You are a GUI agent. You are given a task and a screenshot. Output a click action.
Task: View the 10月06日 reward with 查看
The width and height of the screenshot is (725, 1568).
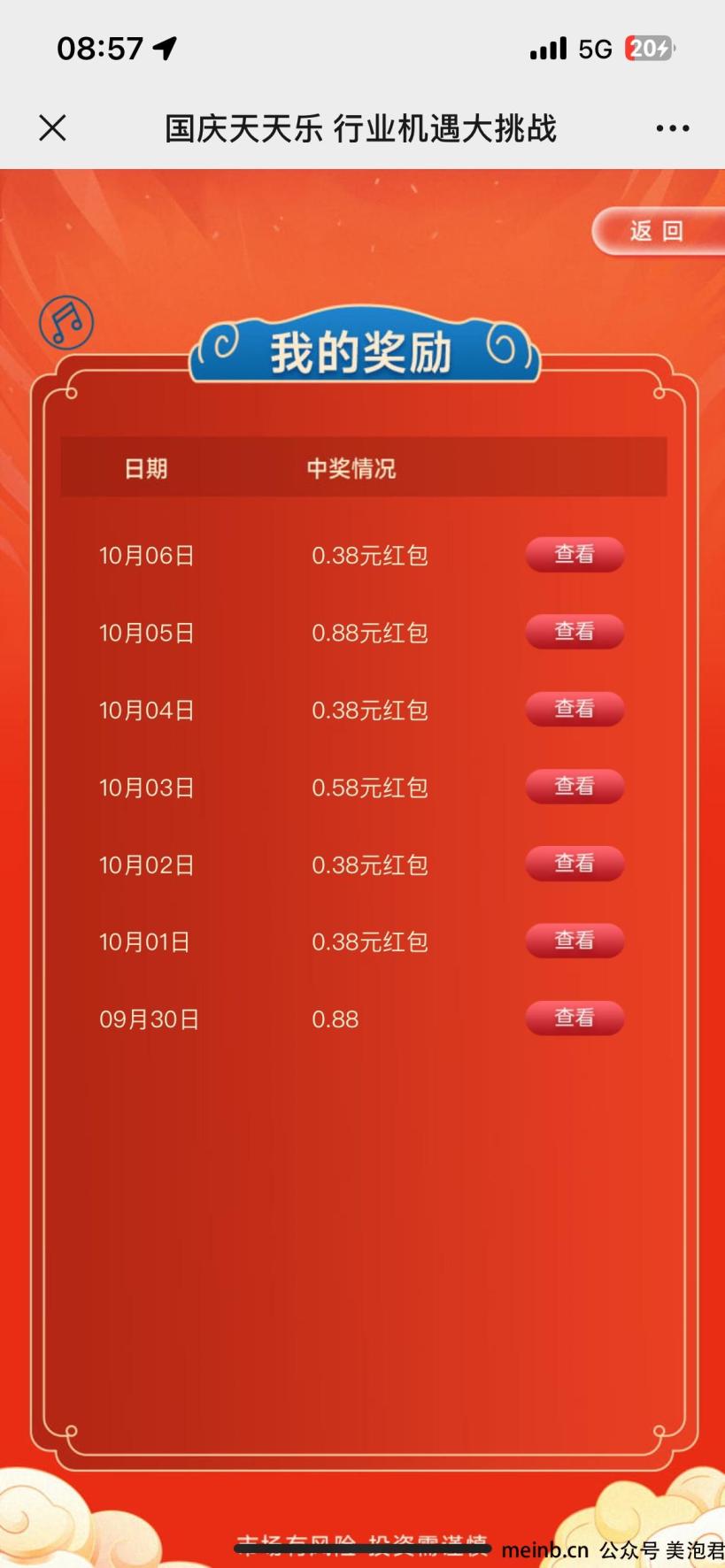tap(575, 555)
